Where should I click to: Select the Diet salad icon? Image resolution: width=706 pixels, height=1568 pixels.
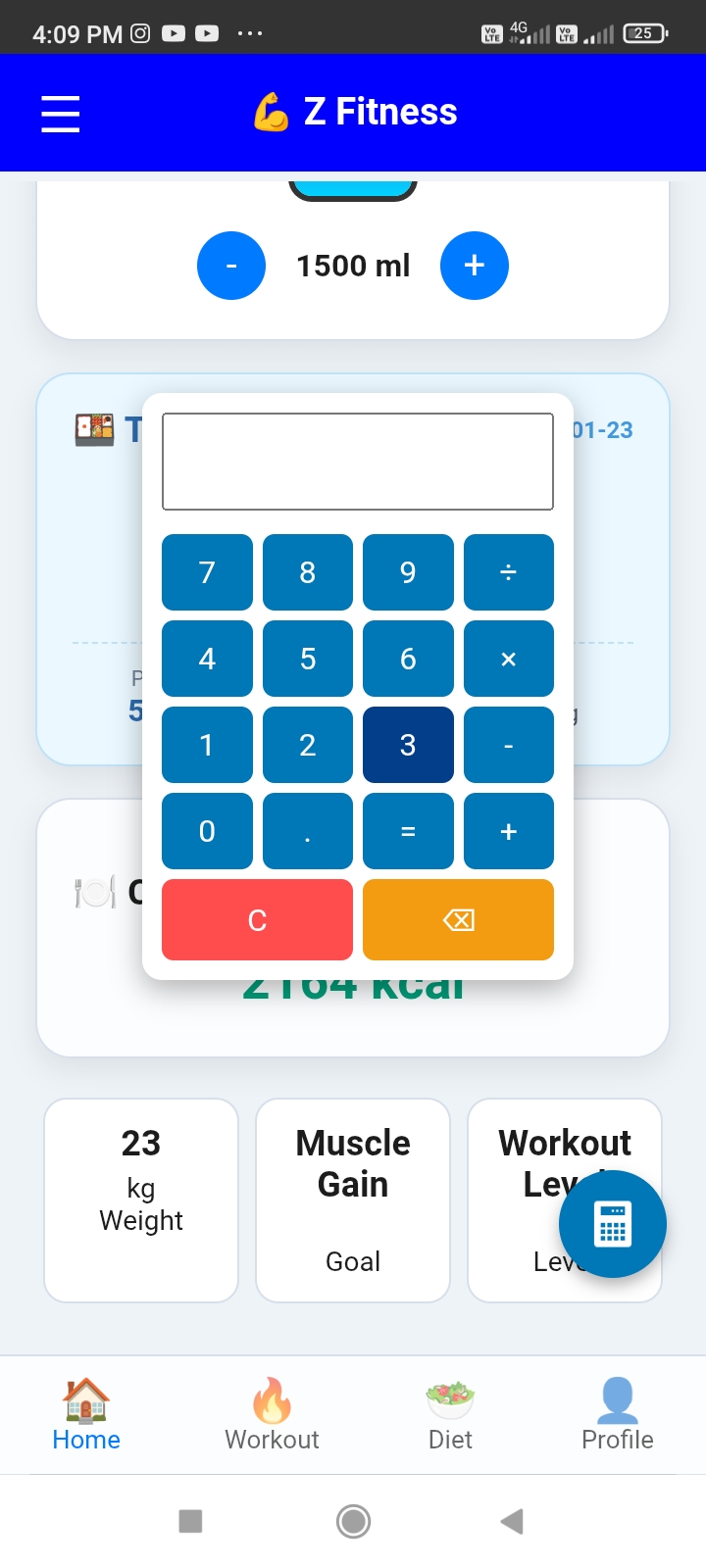pos(450,1401)
